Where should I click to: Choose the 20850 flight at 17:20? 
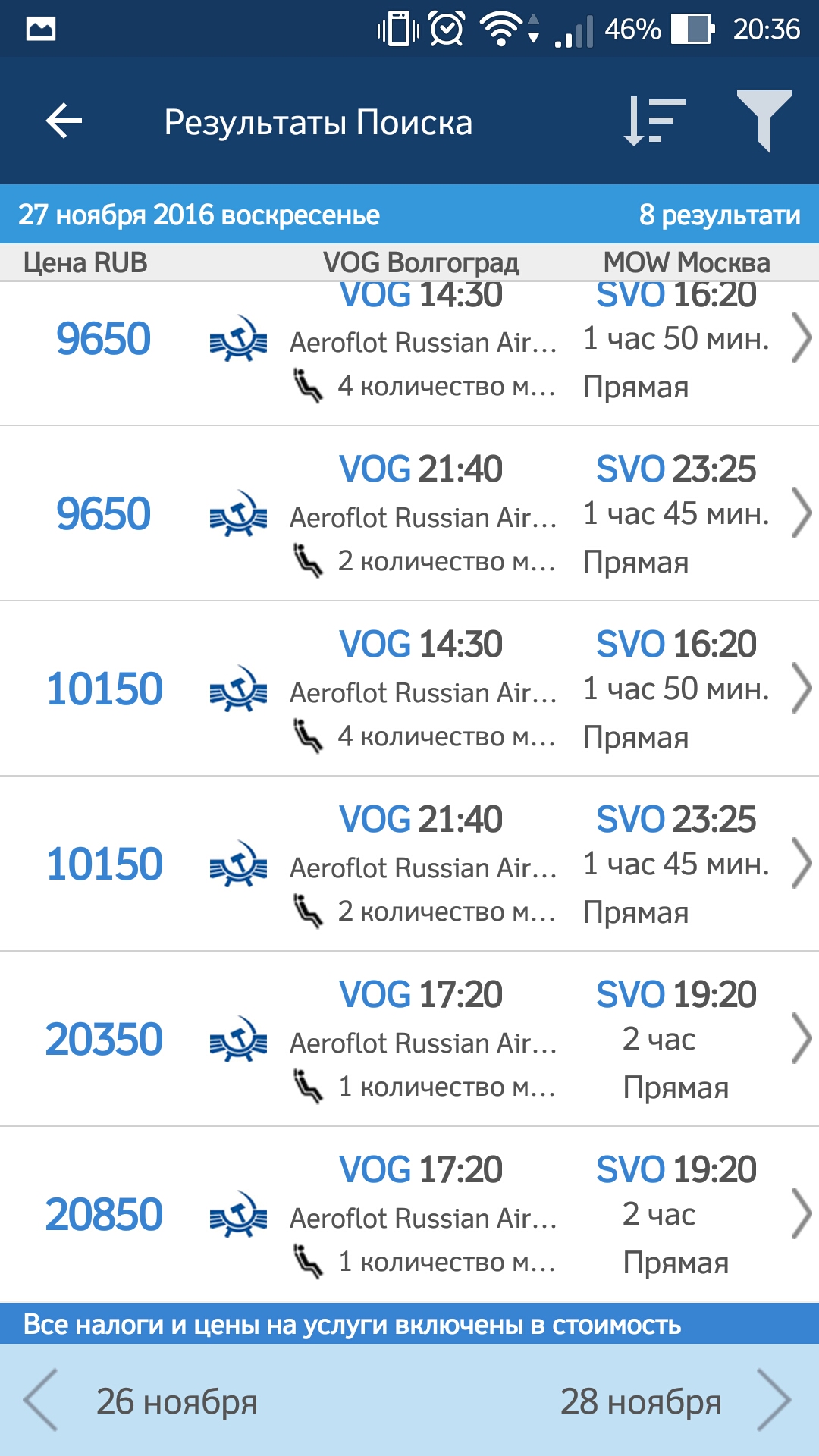click(x=409, y=1215)
